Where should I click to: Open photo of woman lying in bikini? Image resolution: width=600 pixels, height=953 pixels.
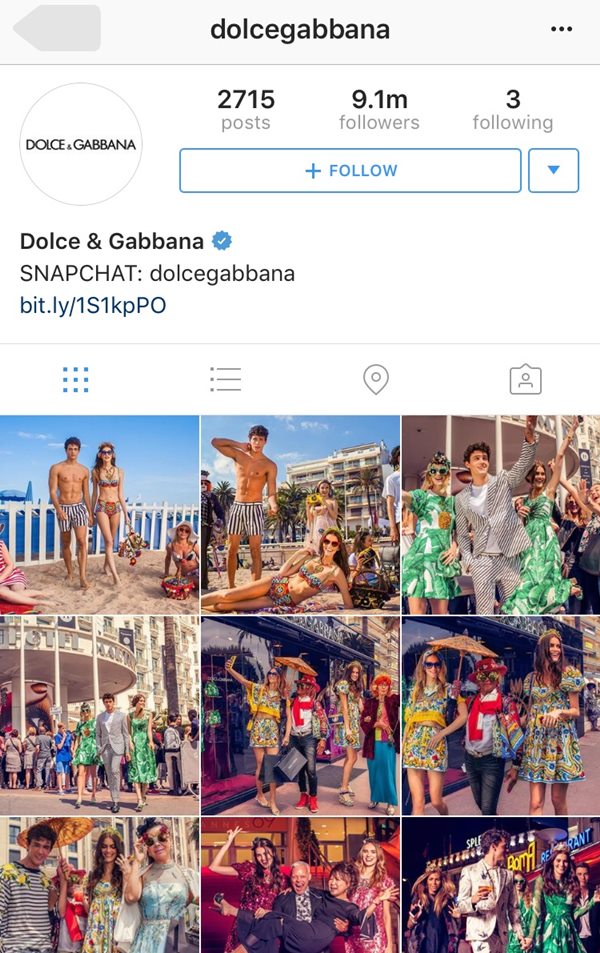300,513
